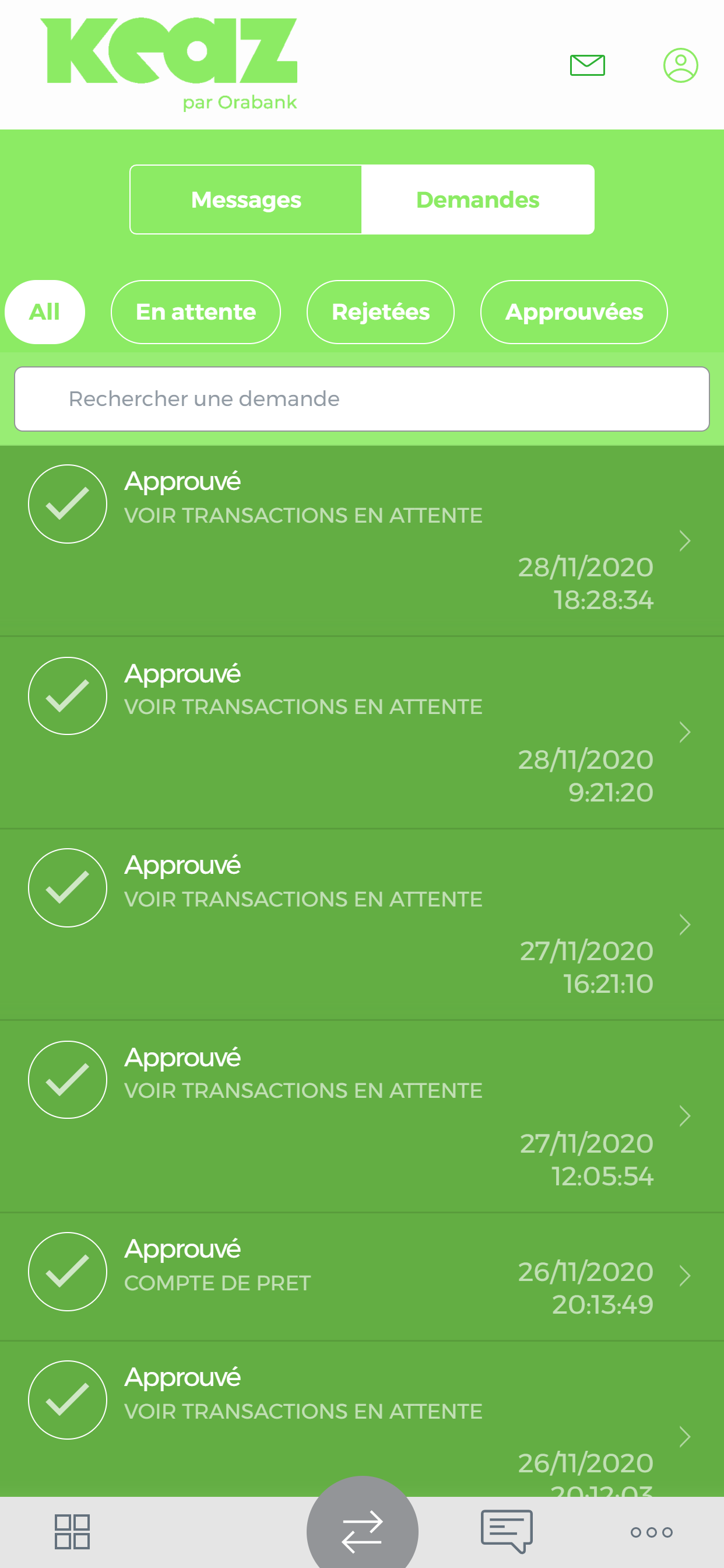724x1568 pixels.
Task: Open the envelope messages icon
Action: click(x=587, y=65)
